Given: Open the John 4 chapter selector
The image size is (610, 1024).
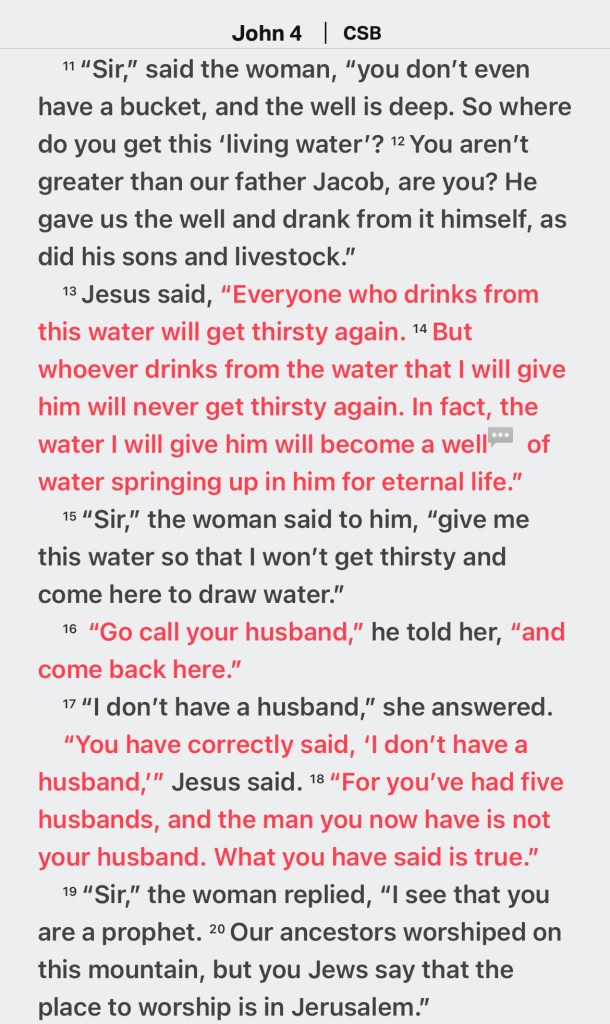Looking at the screenshot, I should [266, 33].
